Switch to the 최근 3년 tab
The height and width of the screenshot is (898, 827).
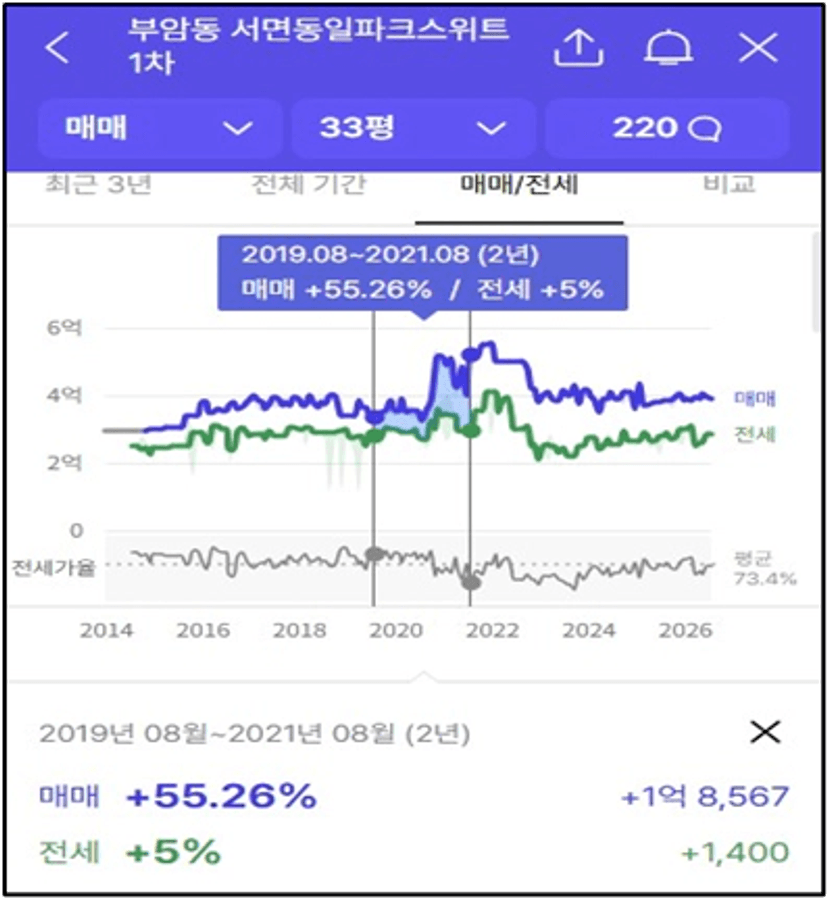(x=99, y=185)
